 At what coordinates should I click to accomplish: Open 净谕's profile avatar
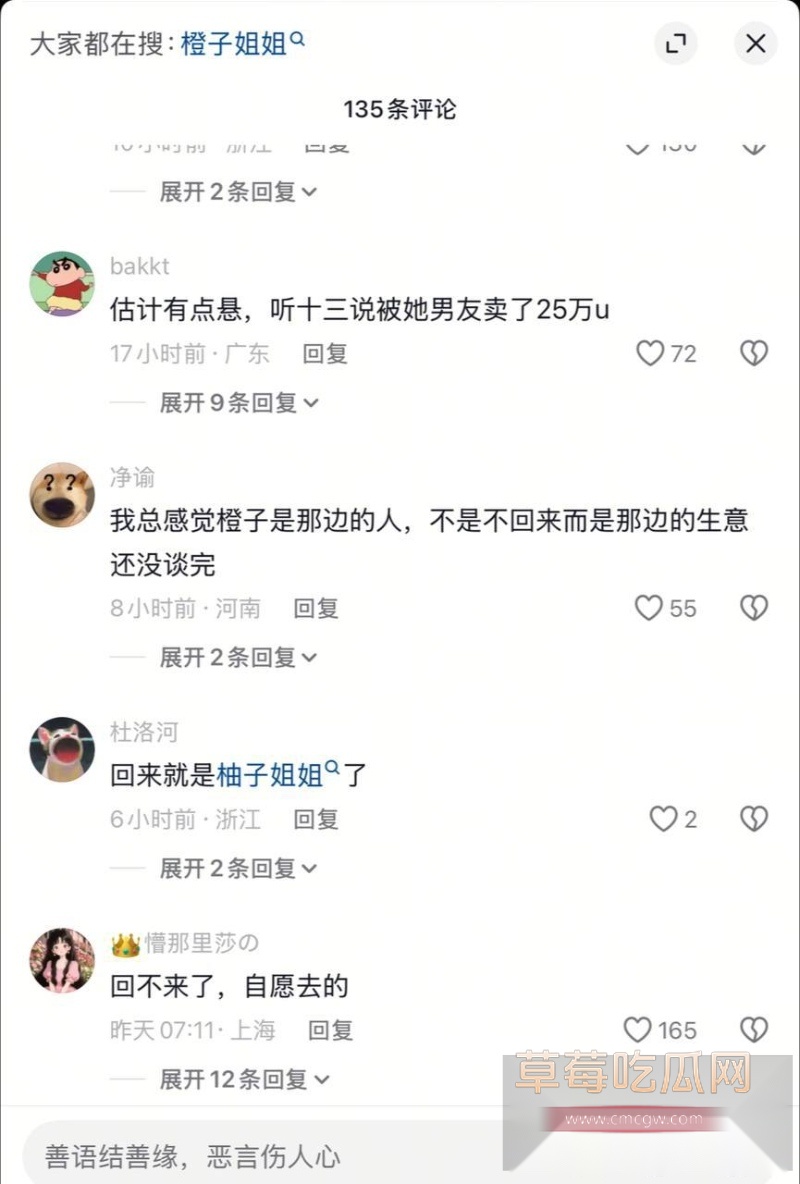61,493
